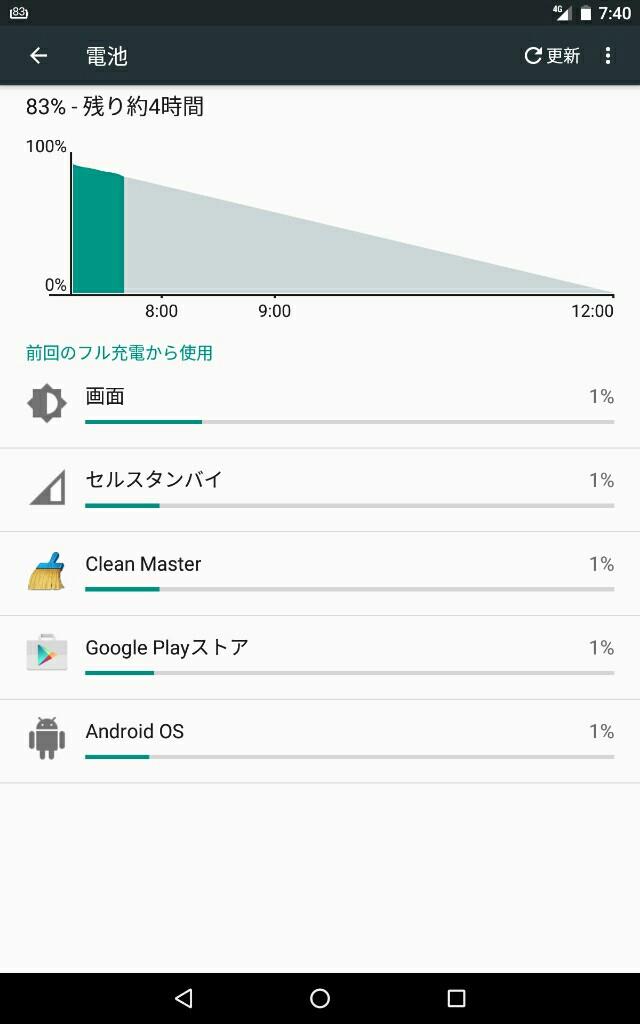Image resolution: width=640 pixels, height=1024 pixels.
Task: Open 画面 battery usage details
Action: point(320,406)
